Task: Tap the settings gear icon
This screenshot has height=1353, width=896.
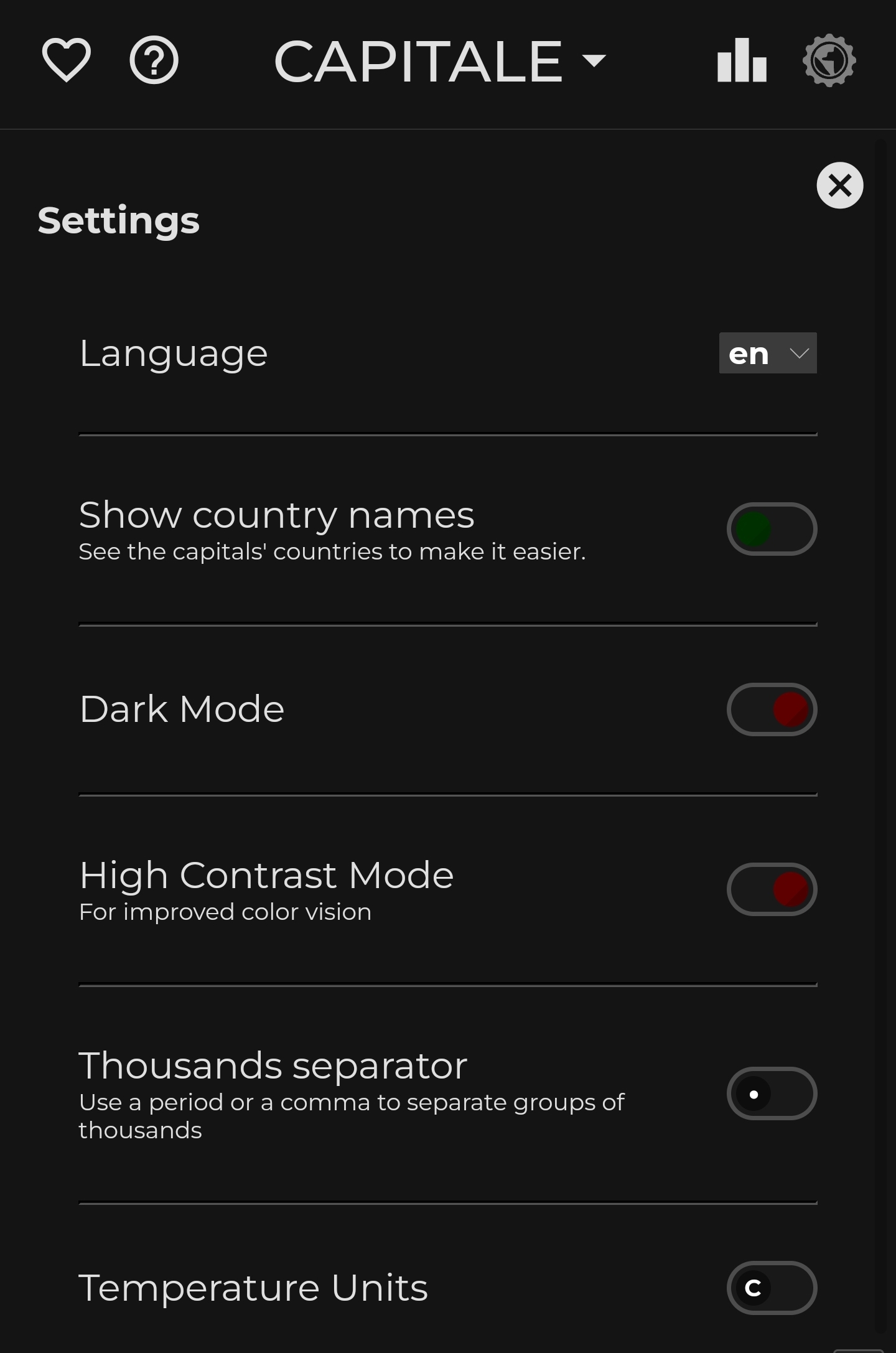Action: pos(829,60)
